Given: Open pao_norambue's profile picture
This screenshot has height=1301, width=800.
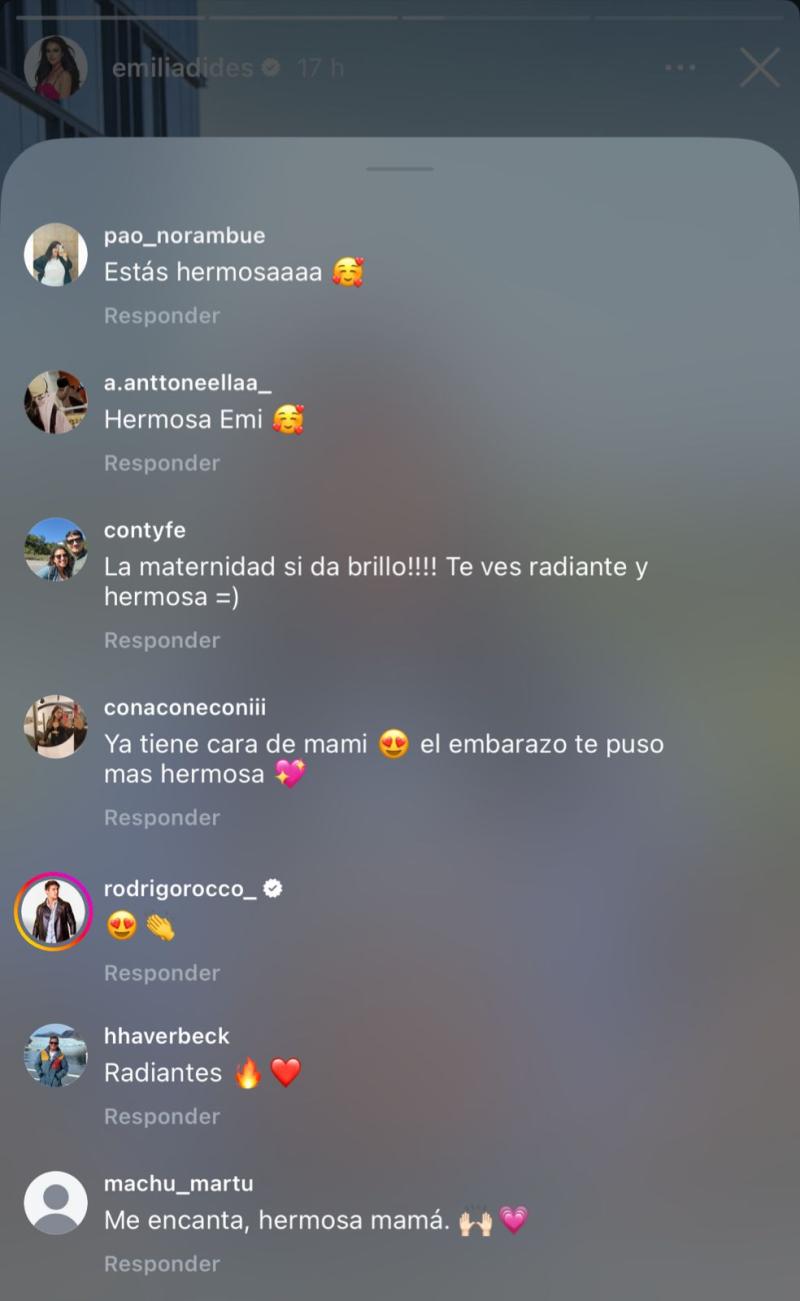Looking at the screenshot, I should point(55,254).
